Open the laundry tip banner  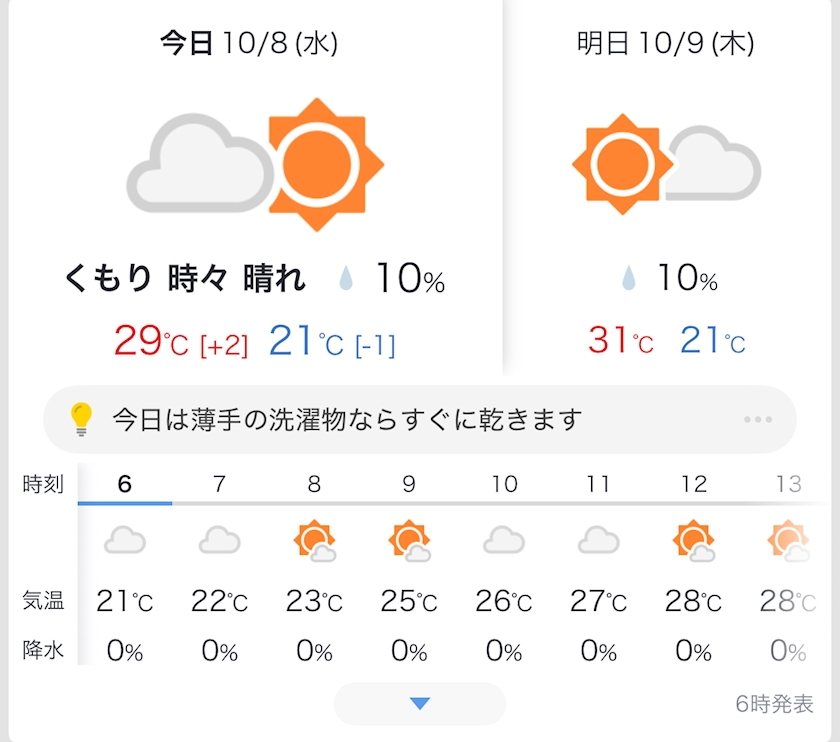(x=419, y=419)
